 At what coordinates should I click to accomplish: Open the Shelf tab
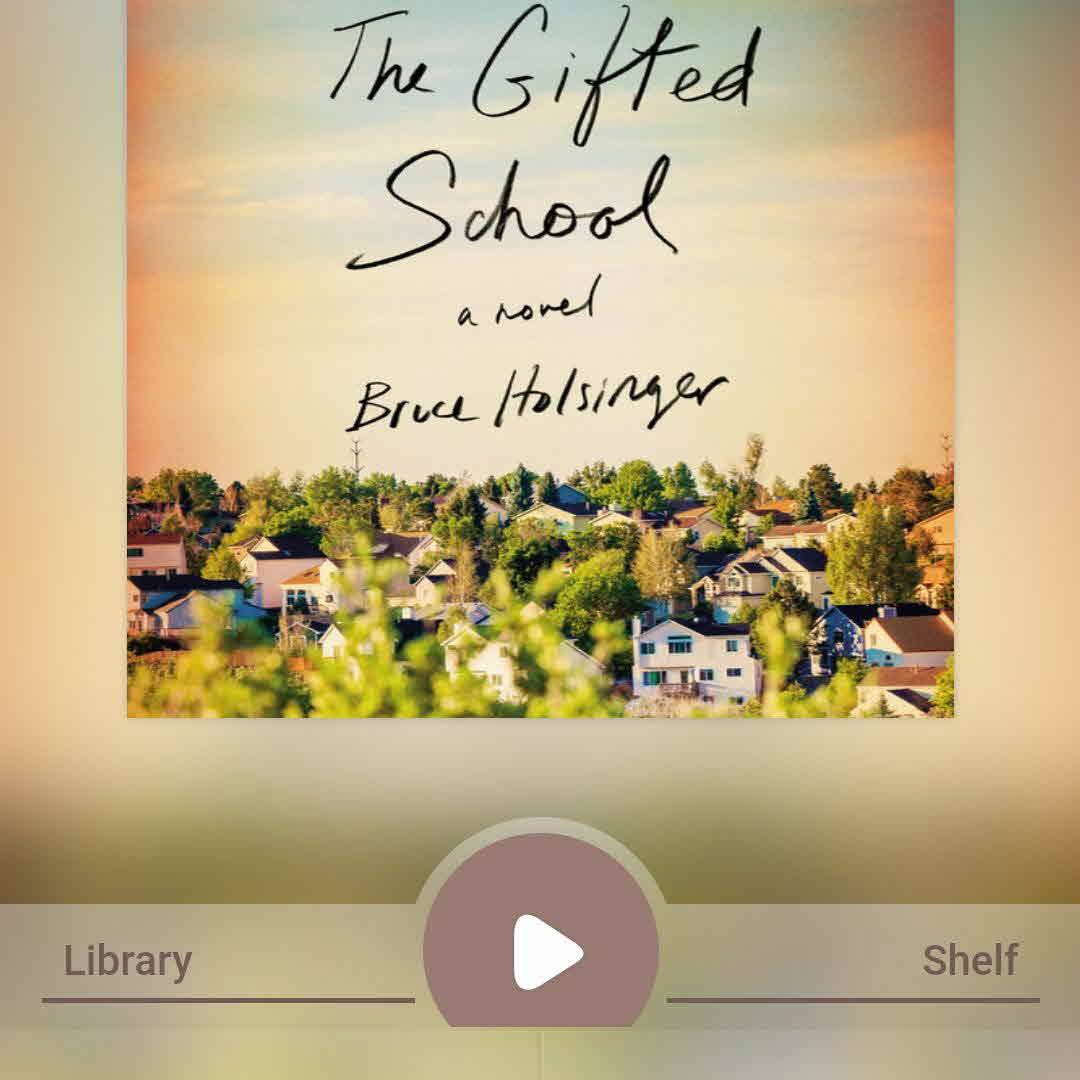pos(969,961)
